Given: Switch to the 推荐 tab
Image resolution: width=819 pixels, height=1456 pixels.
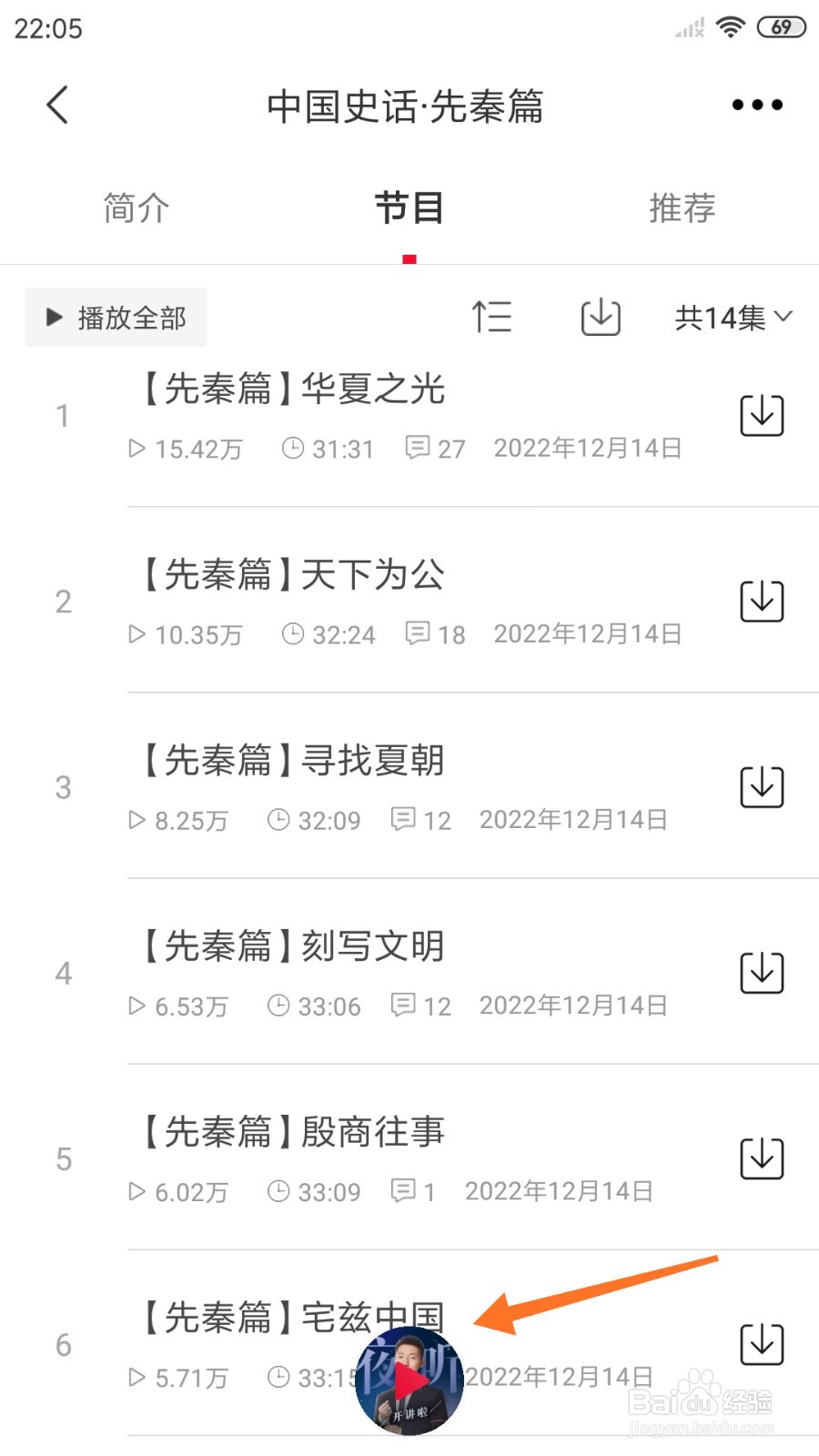Looking at the screenshot, I should click(x=682, y=207).
